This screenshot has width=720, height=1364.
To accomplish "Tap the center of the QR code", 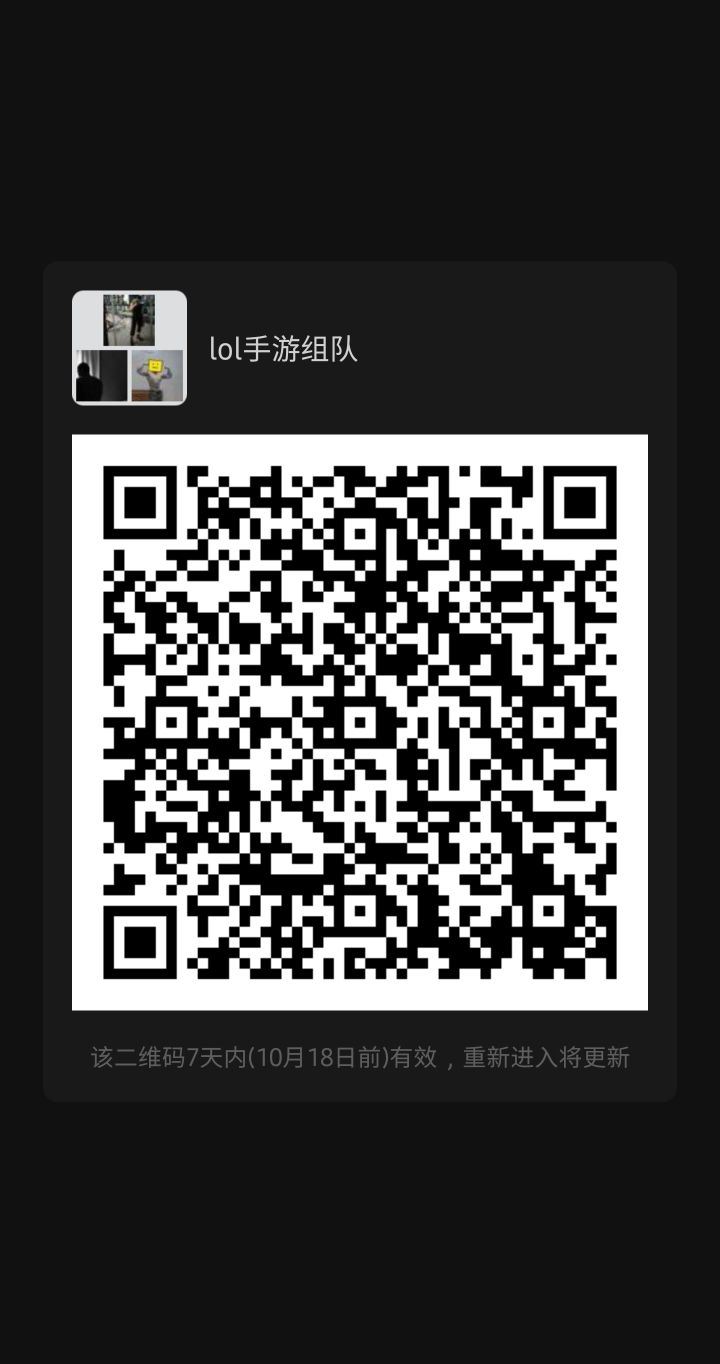I will (x=360, y=720).
